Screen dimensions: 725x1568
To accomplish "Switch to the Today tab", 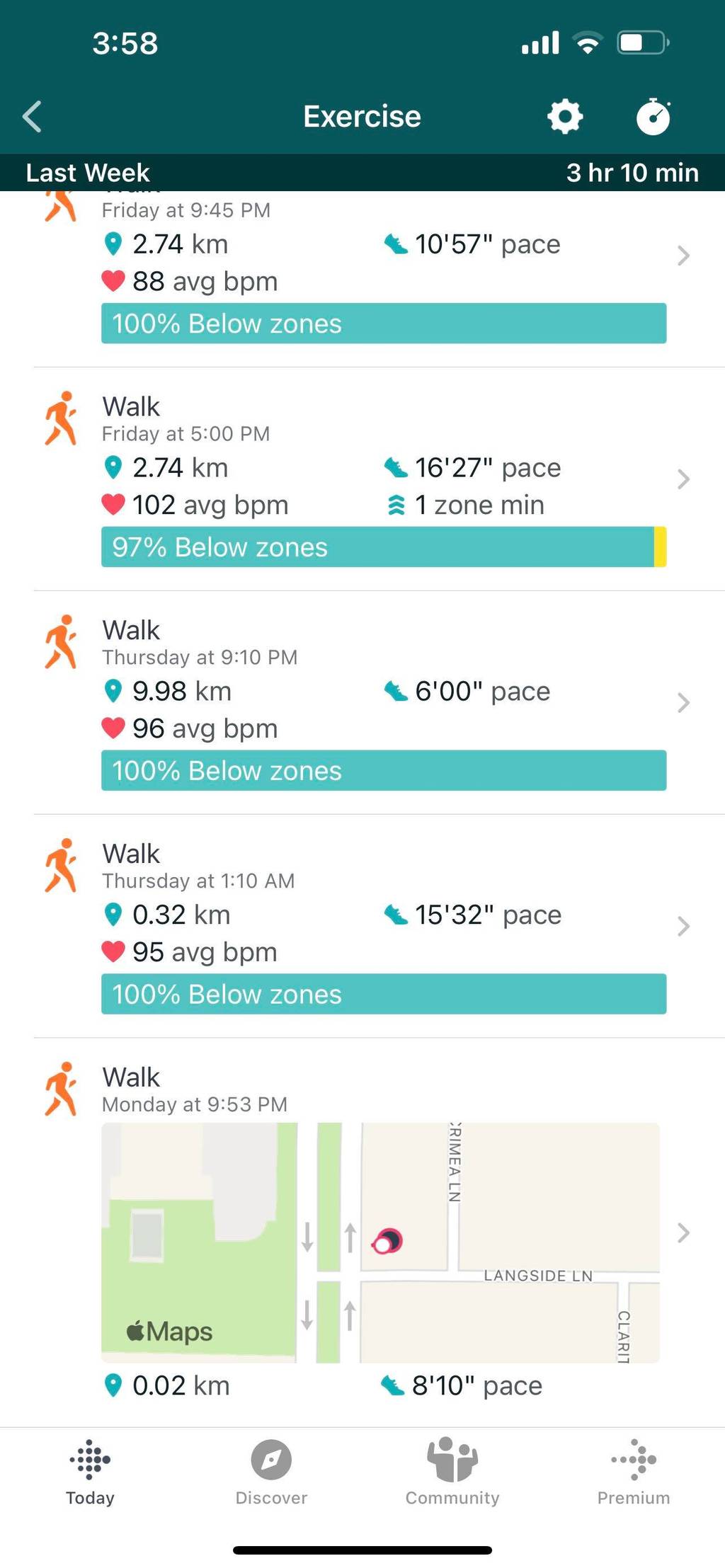I will point(90,1472).
